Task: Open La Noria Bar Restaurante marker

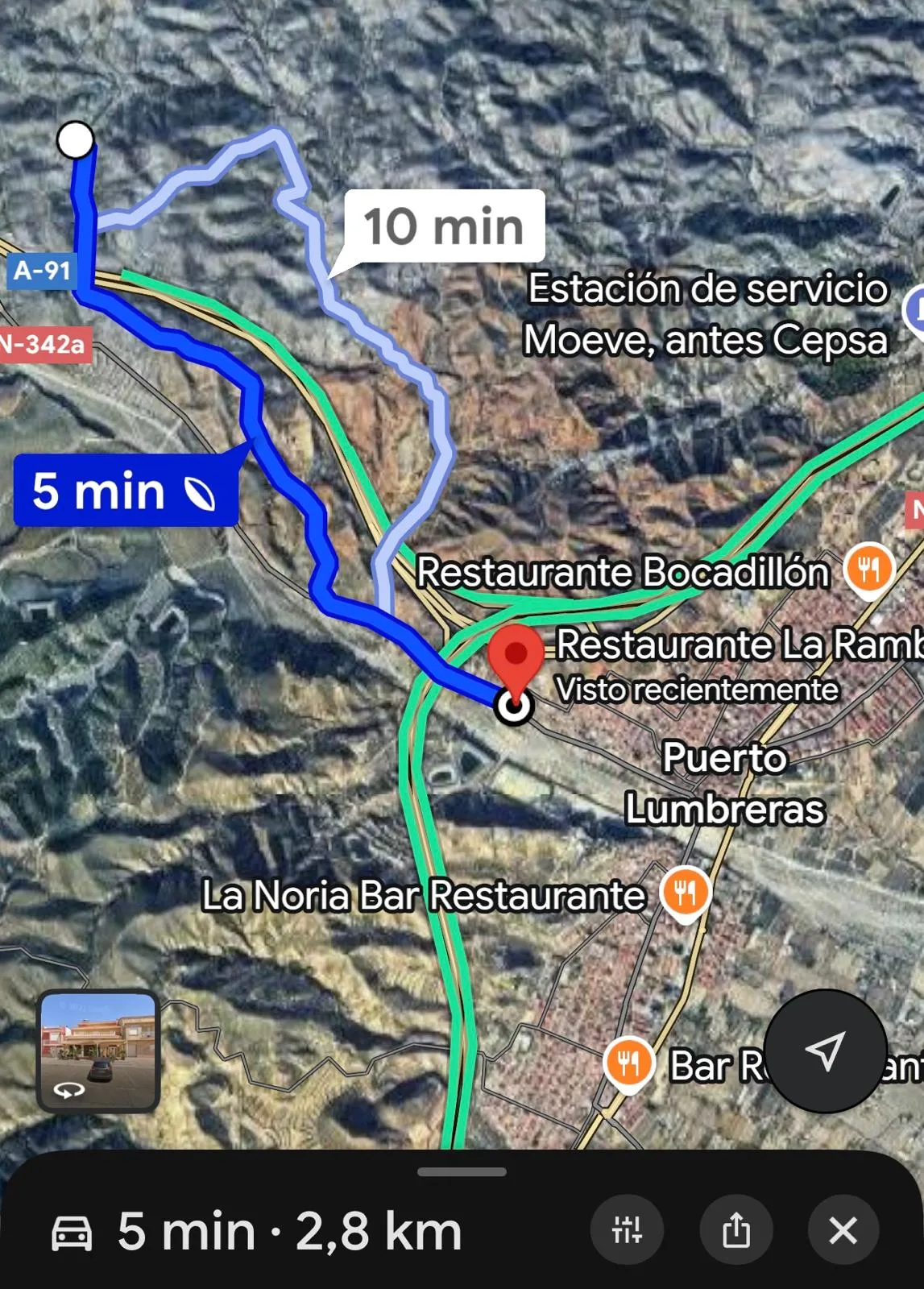Action: (x=685, y=893)
